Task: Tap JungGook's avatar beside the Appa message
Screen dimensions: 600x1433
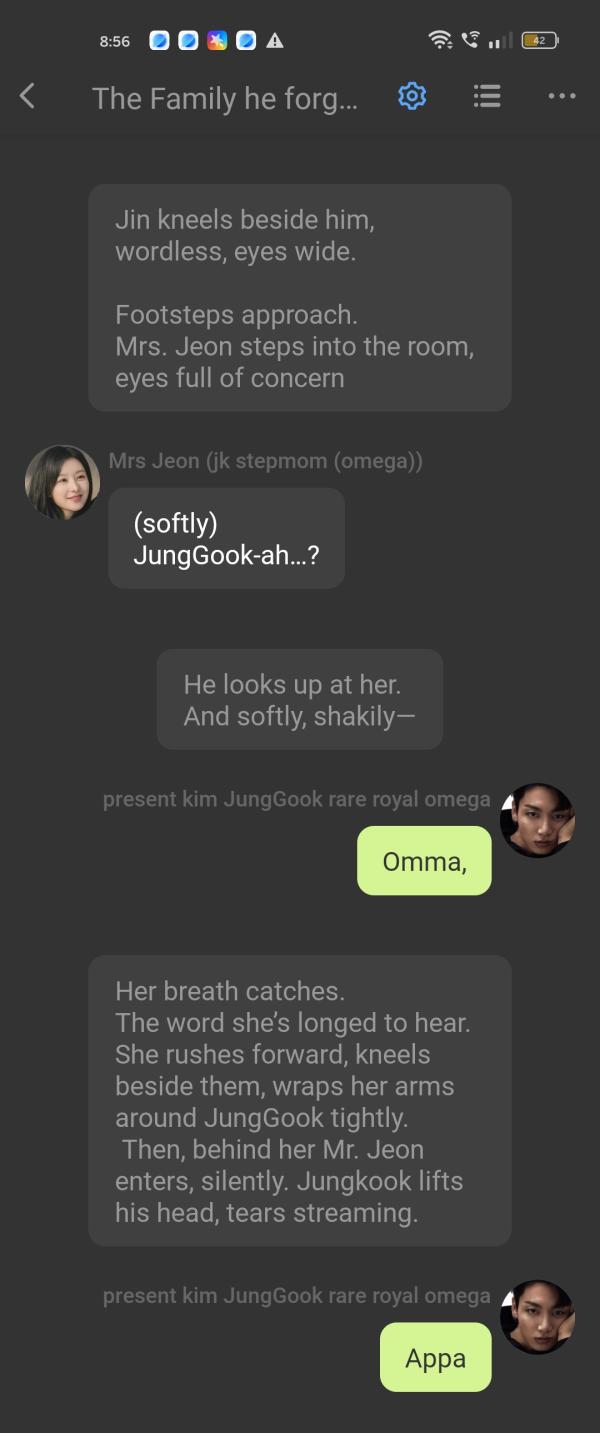Action: pos(537,1317)
